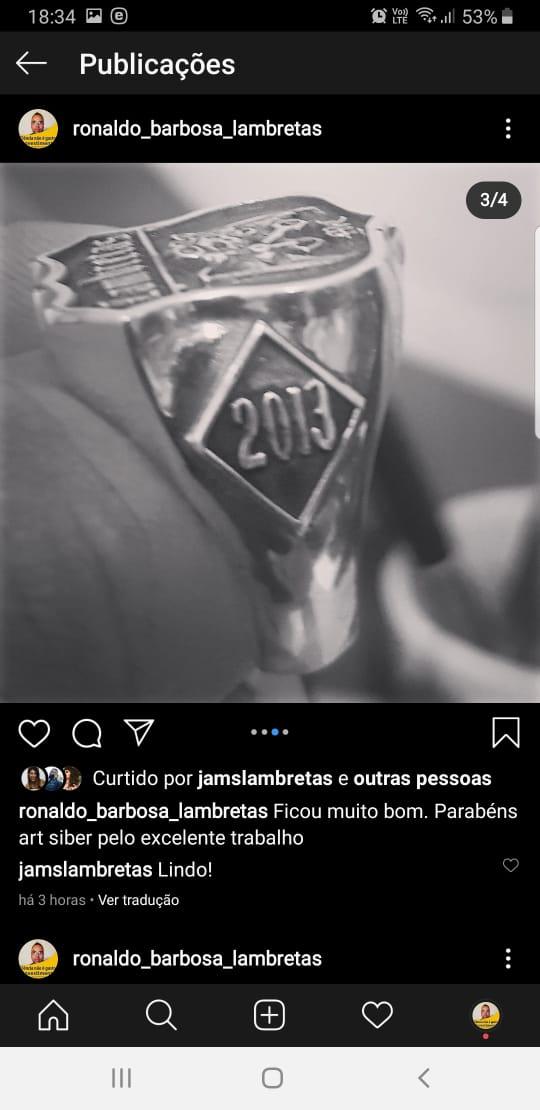View who liked via 'outras pessoas'

pos(423,779)
